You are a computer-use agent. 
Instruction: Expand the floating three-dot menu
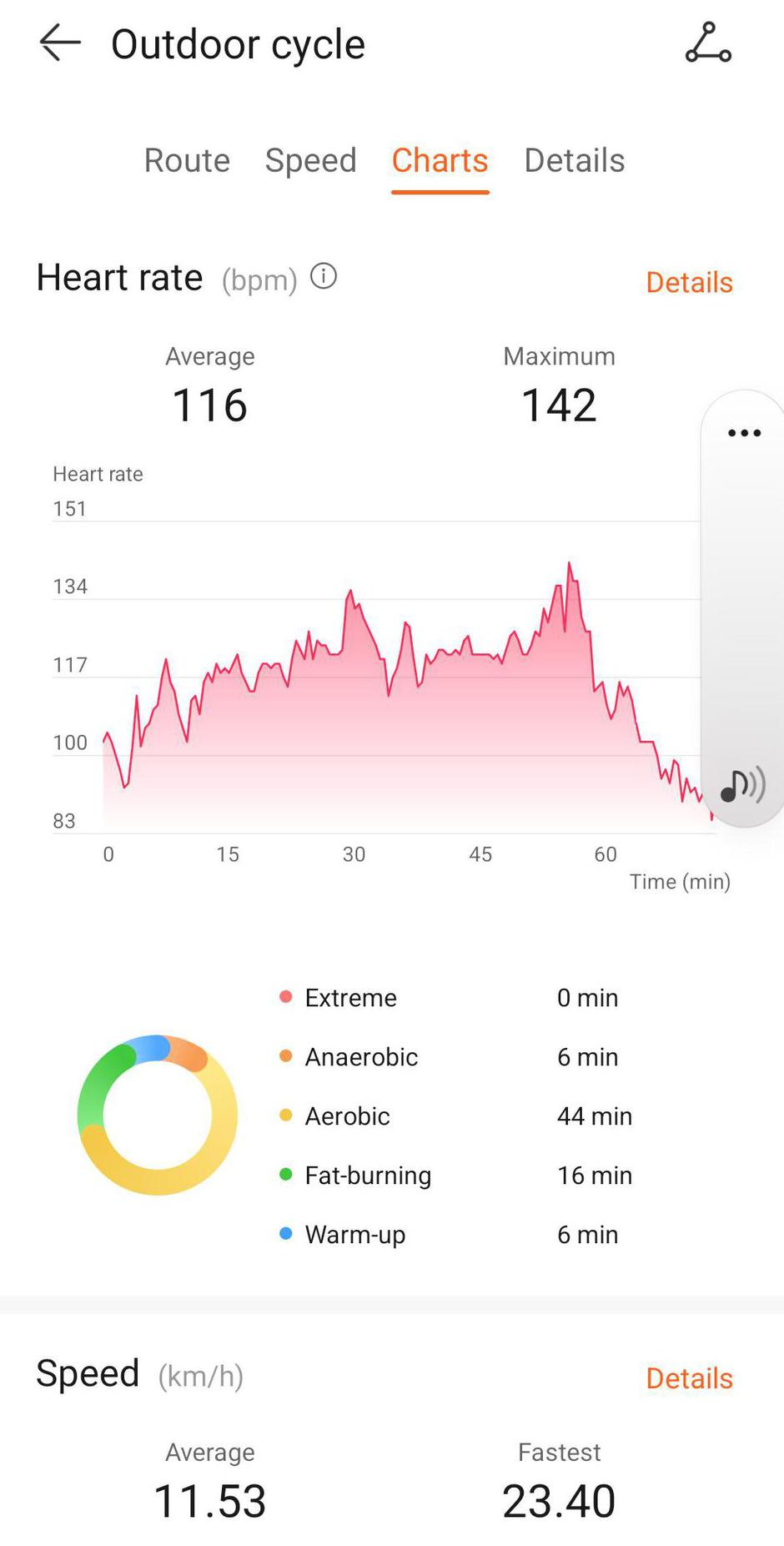point(744,433)
